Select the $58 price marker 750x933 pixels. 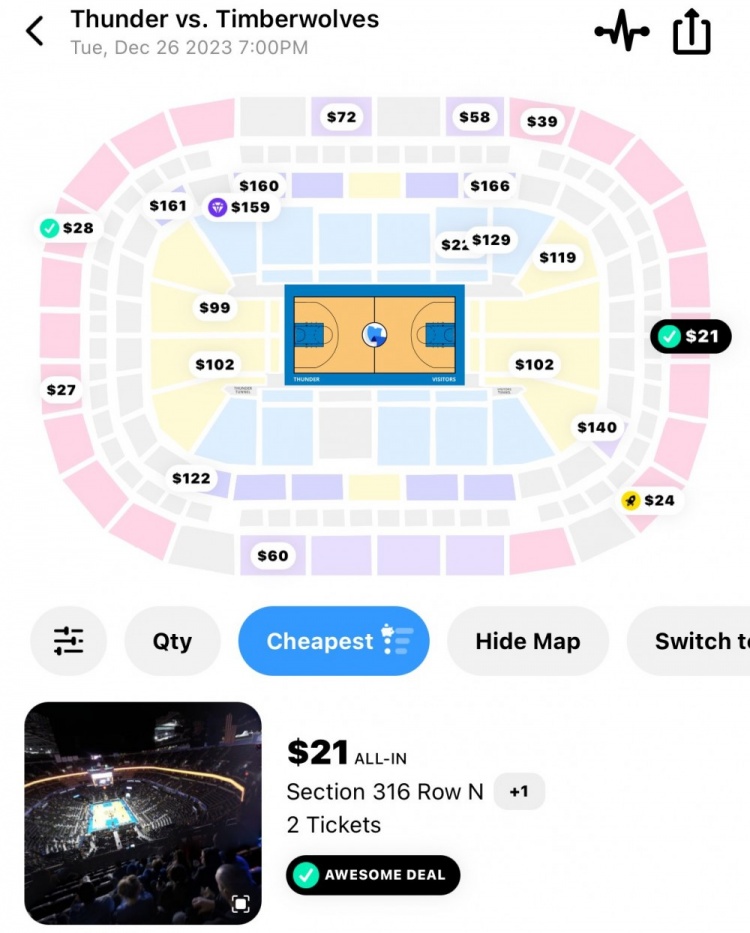coord(474,117)
